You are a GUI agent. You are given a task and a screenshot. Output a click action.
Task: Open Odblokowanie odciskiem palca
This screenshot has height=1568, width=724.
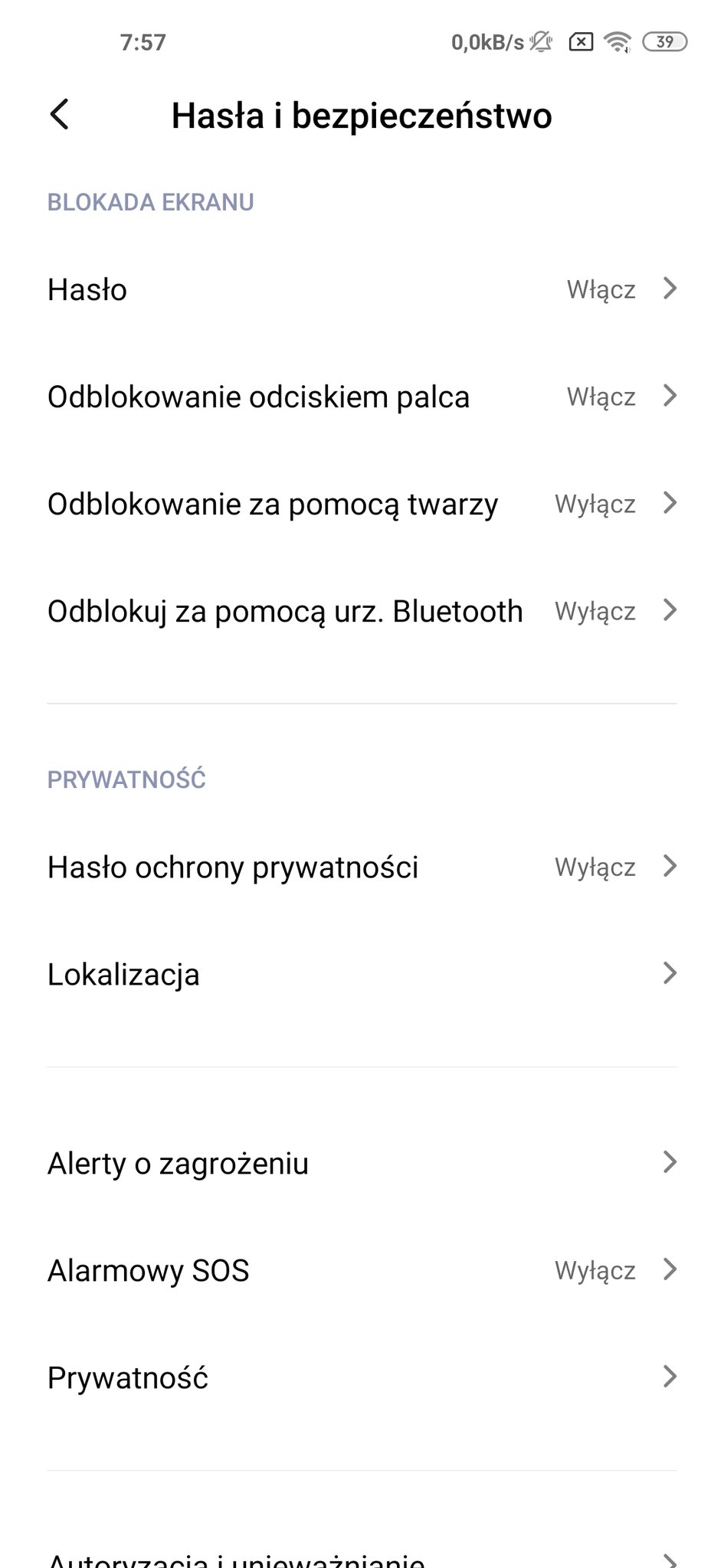click(362, 397)
